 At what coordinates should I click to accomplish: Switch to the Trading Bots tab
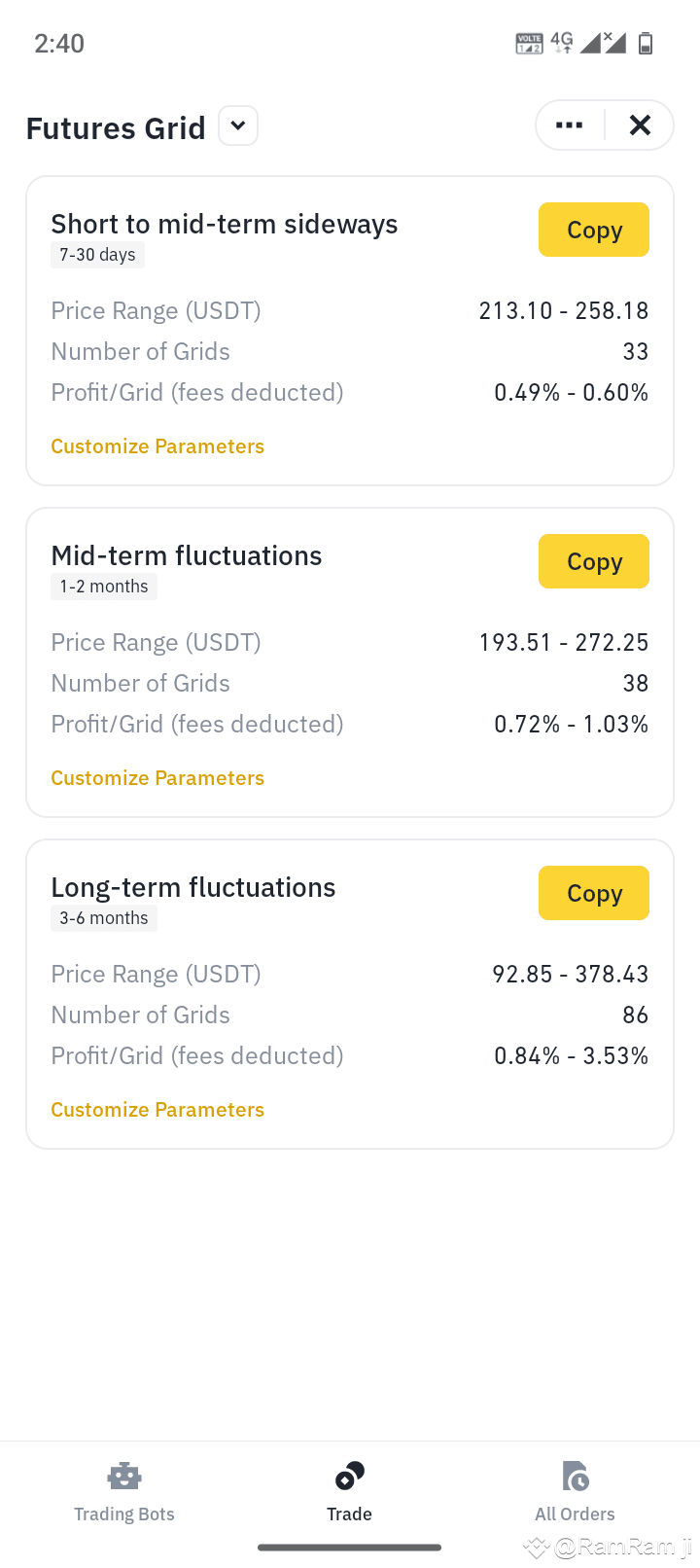point(123,1493)
